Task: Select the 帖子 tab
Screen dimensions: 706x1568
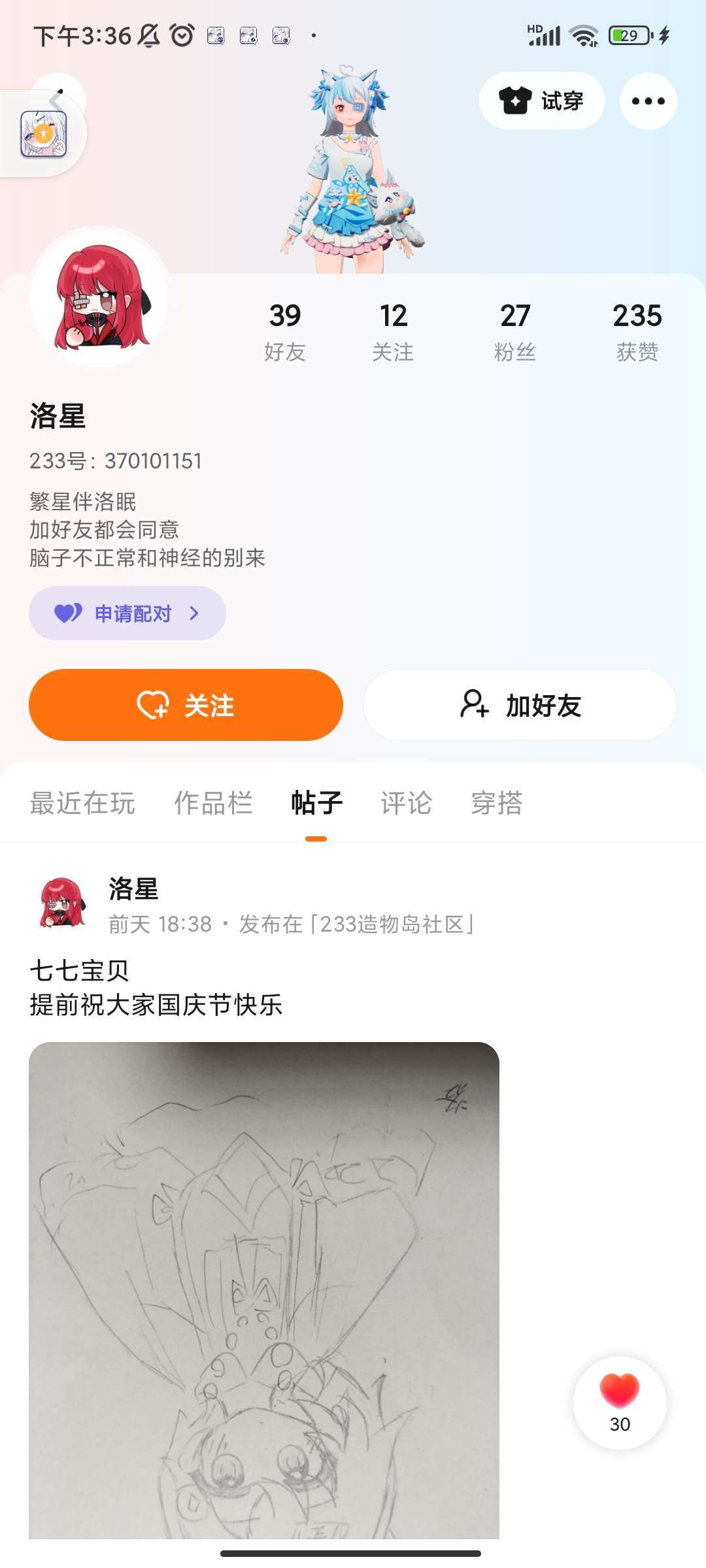Action: point(316,803)
